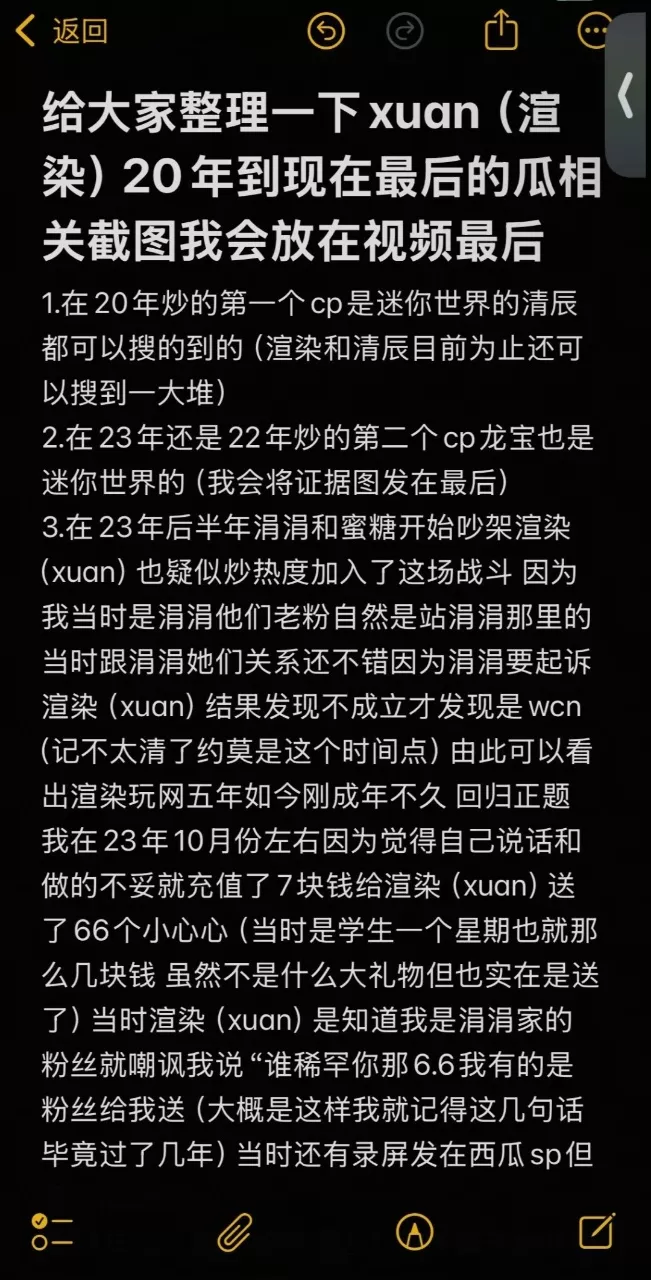This screenshot has width=651, height=1280.
Task: Share this note
Action: [501, 31]
